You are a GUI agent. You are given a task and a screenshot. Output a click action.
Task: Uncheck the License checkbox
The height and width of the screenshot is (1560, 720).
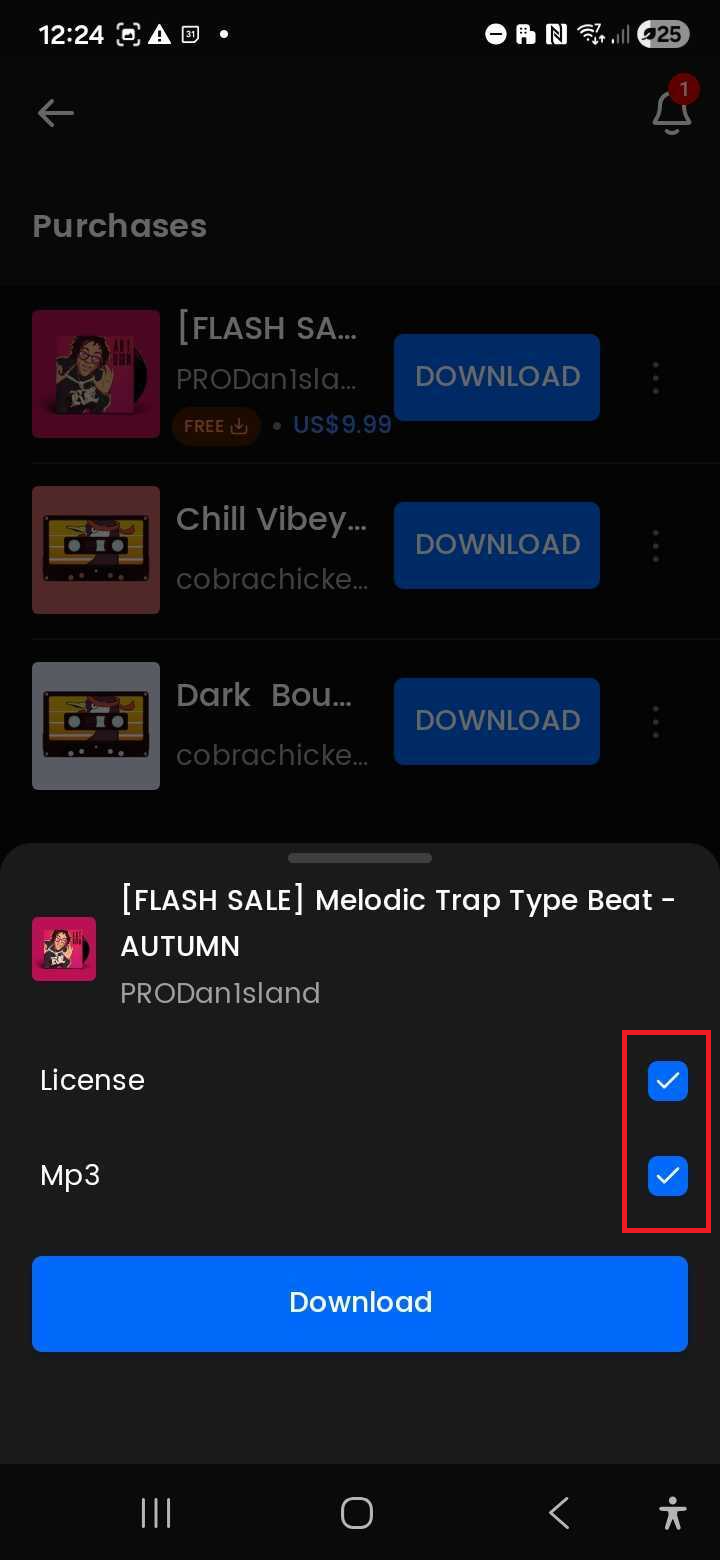click(x=667, y=1081)
